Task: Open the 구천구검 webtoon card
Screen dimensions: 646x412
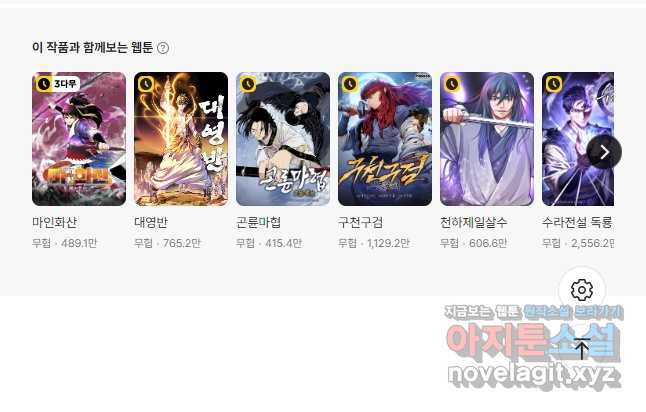Action: tap(385, 139)
